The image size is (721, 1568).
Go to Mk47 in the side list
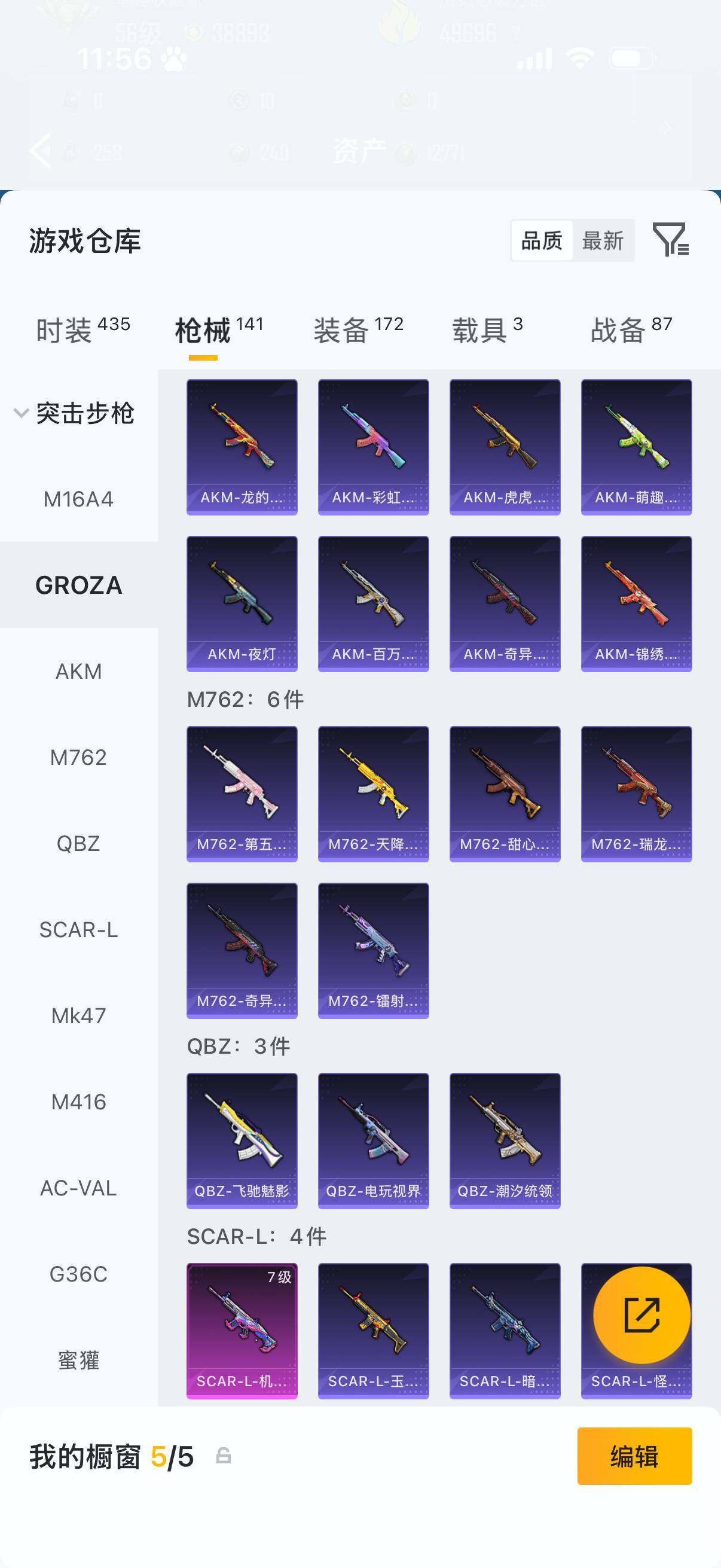tap(78, 1015)
